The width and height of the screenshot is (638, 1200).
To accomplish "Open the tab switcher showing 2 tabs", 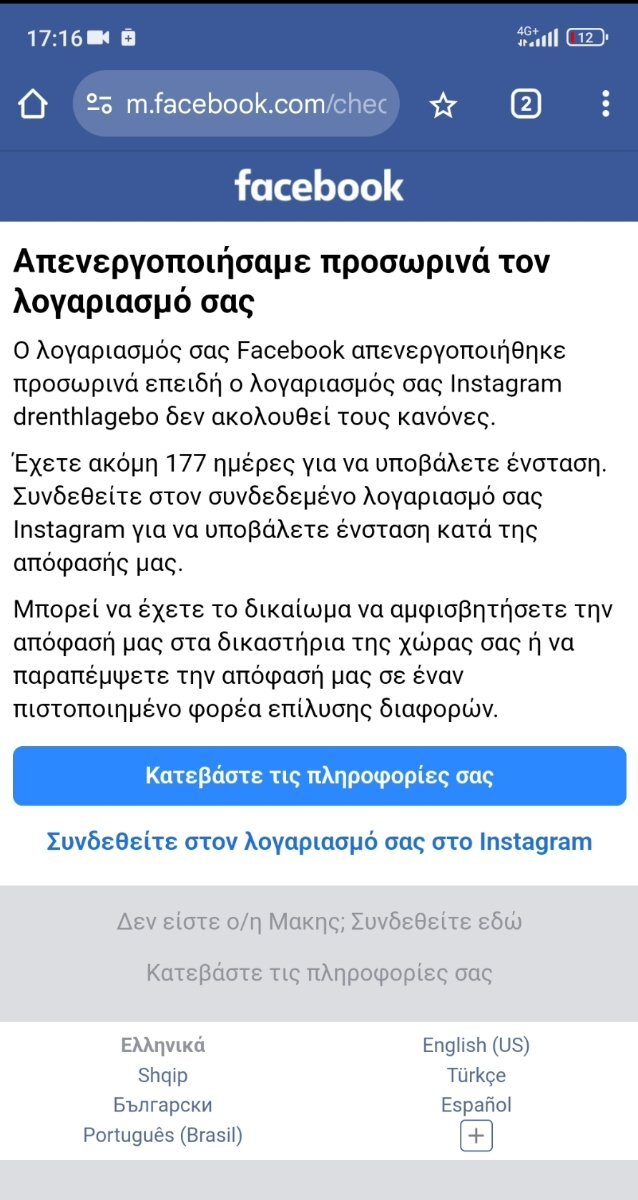I will pos(526,104).
